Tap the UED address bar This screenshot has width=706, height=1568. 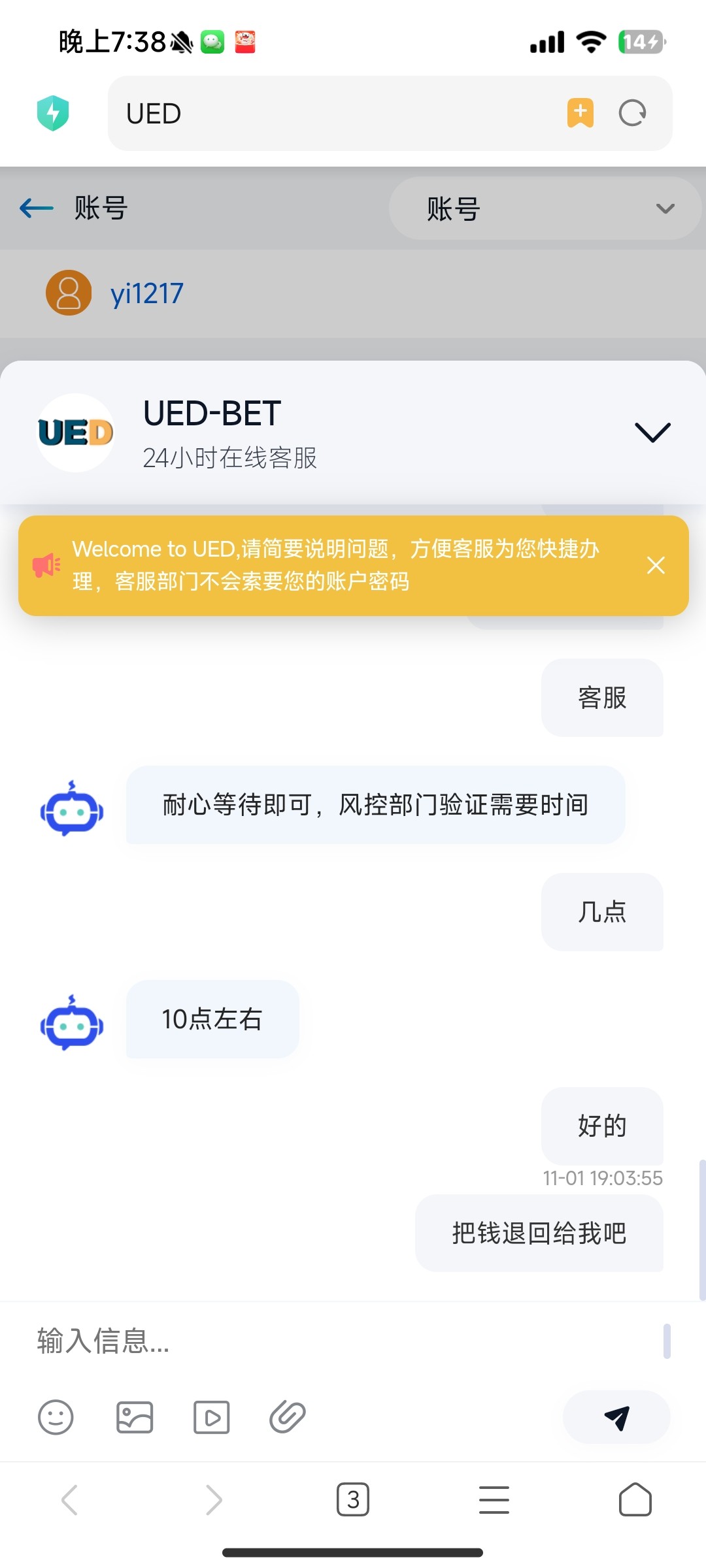(327, 114)
